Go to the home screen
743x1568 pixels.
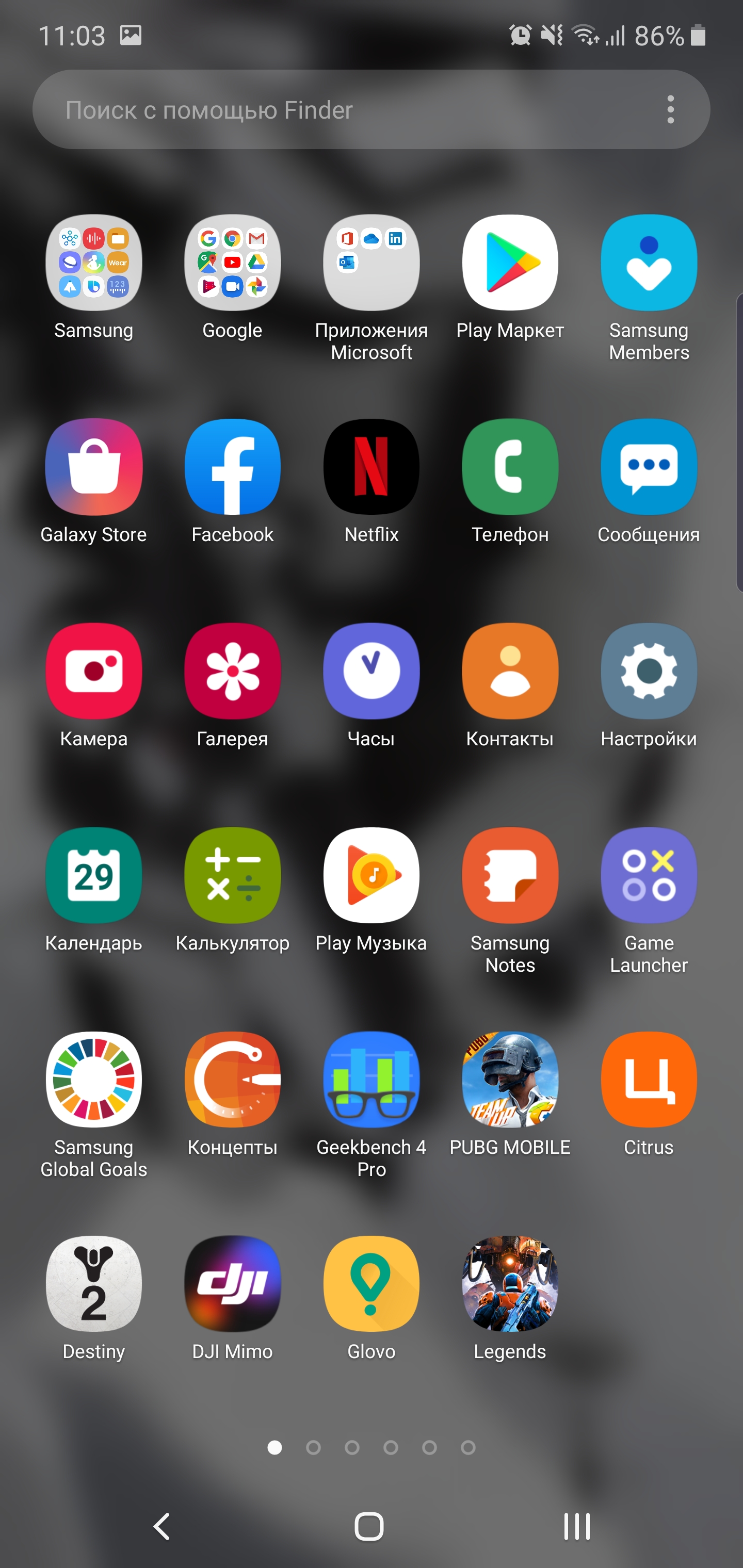coord(369,1527)
